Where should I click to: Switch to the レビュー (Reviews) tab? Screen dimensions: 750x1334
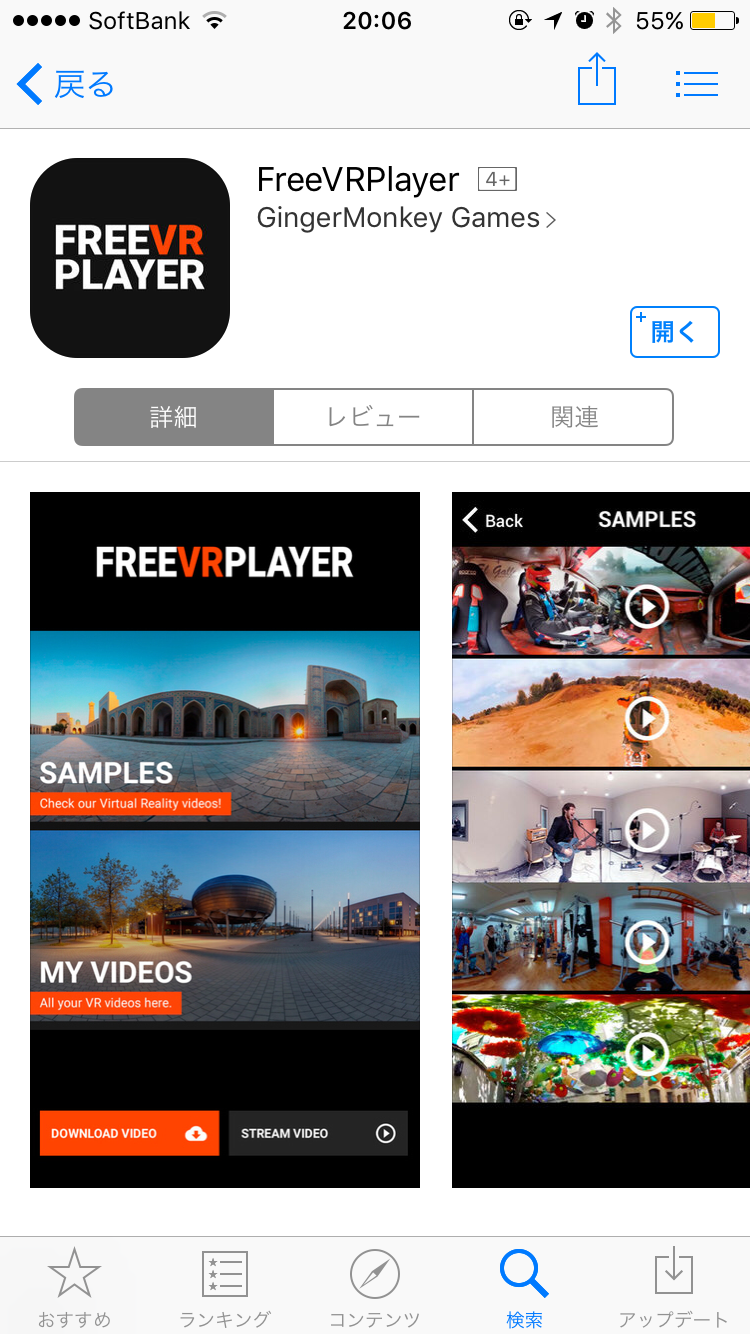(372, 417)
